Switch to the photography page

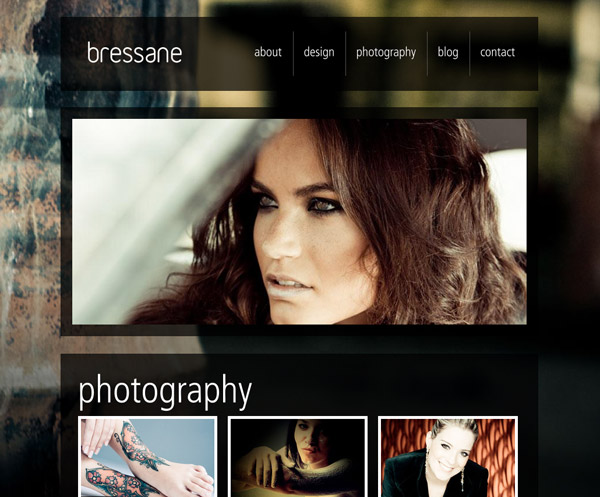point(386,52)
